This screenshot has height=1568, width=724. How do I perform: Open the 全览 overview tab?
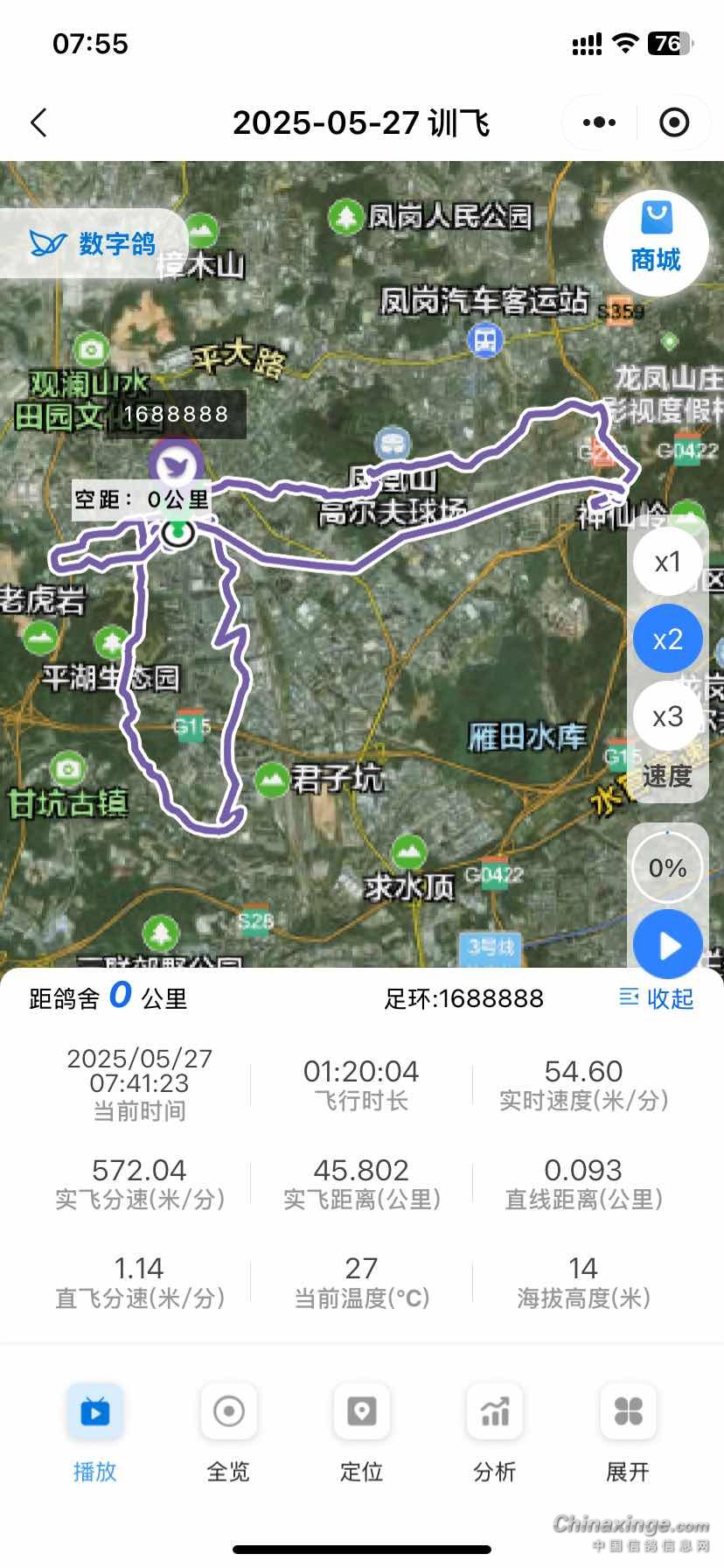[x=228, y=1431]
